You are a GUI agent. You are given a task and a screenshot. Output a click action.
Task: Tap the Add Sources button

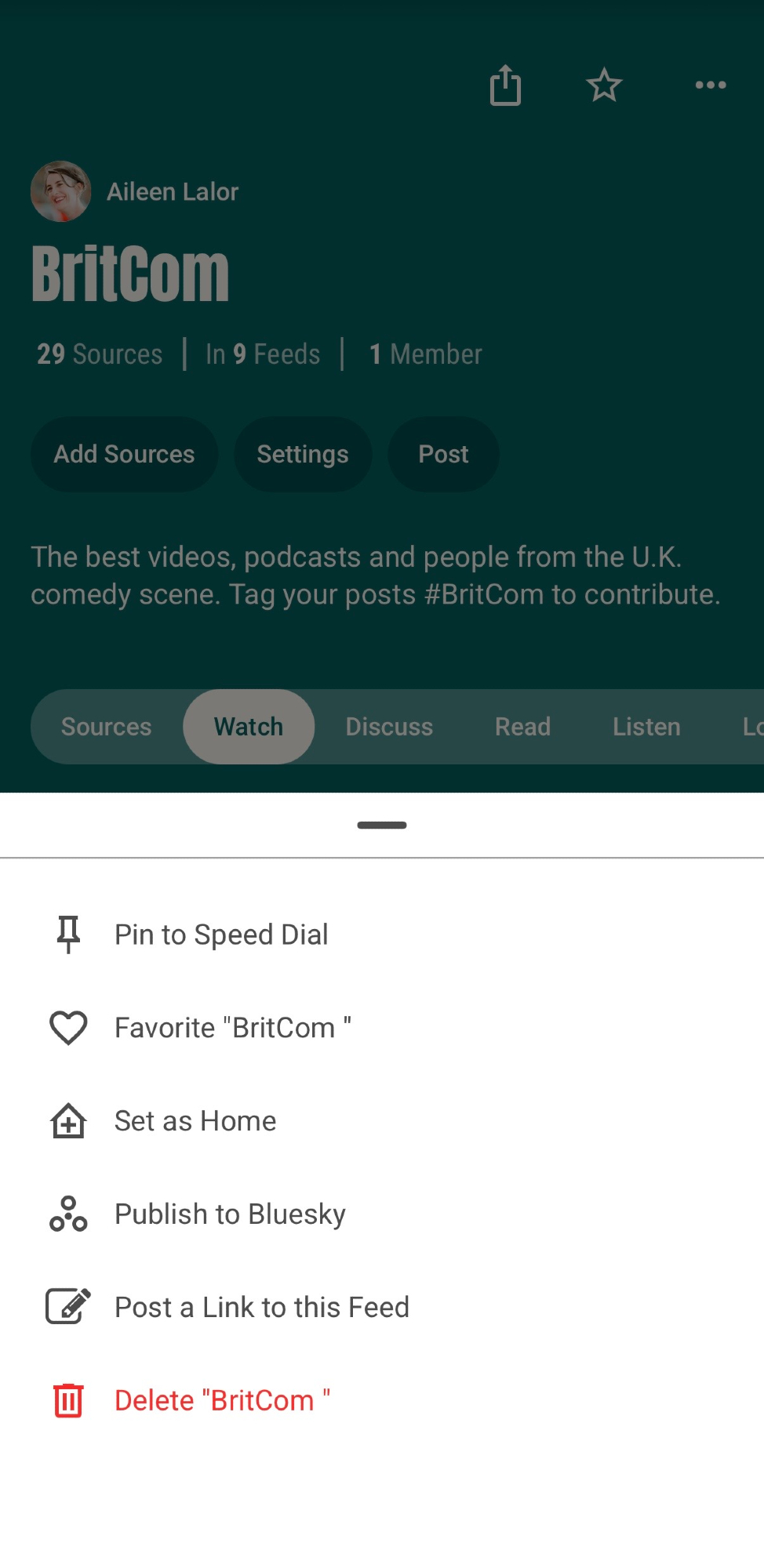pyautogui.click(x=124, y=455)
